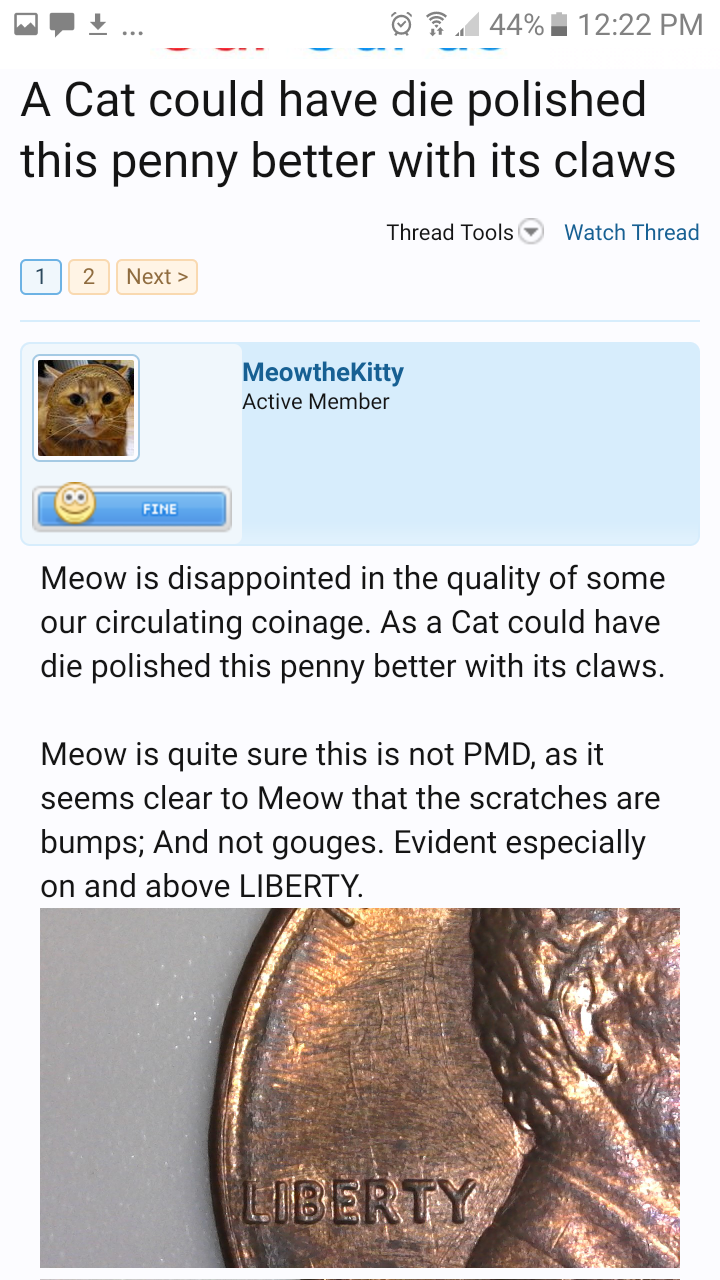Go to page 2 of the thread
The width and height of the screenshot is (720, 1280).
[88, 277]
